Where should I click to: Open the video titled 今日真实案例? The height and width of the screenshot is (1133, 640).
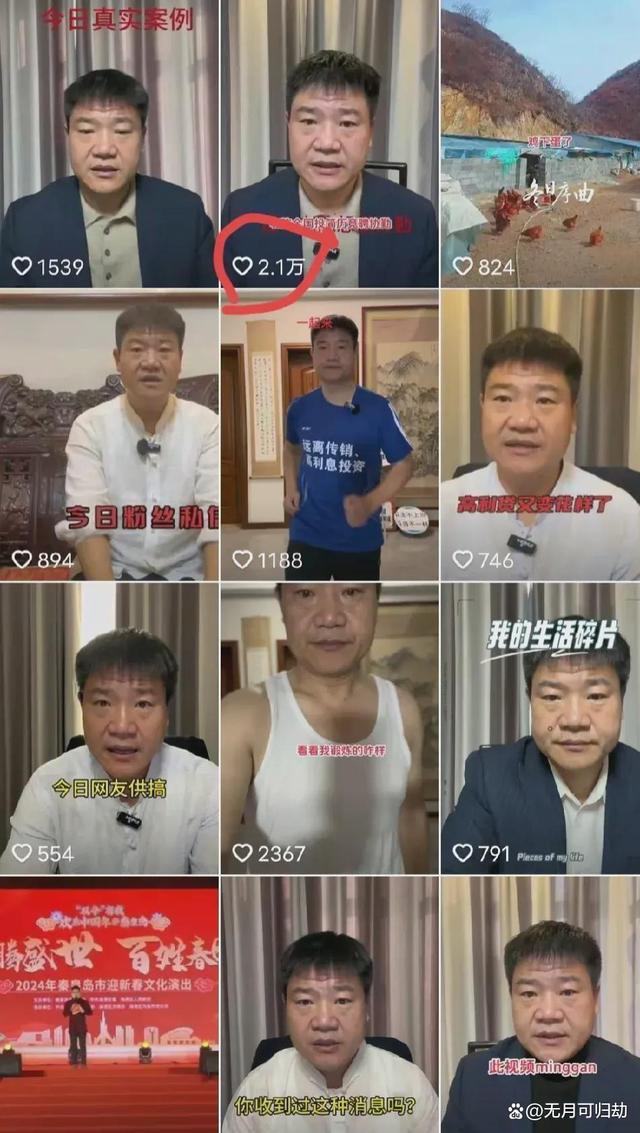coord(109,144)
